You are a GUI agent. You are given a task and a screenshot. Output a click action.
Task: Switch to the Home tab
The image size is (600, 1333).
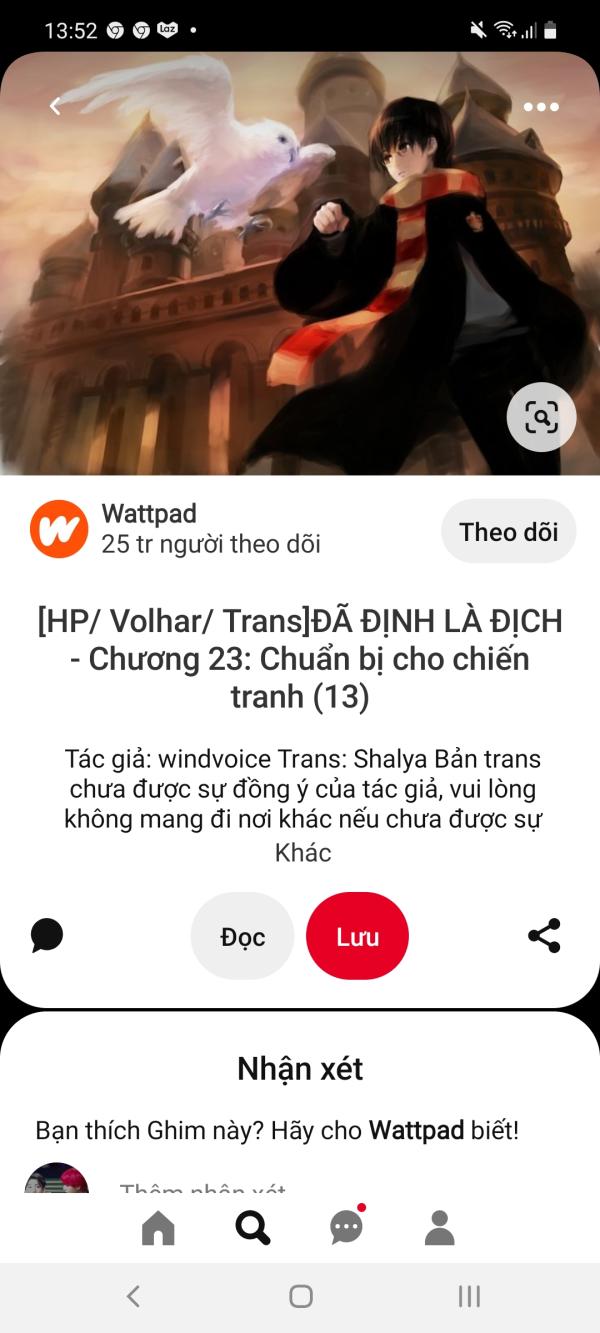coord(158,1227)
